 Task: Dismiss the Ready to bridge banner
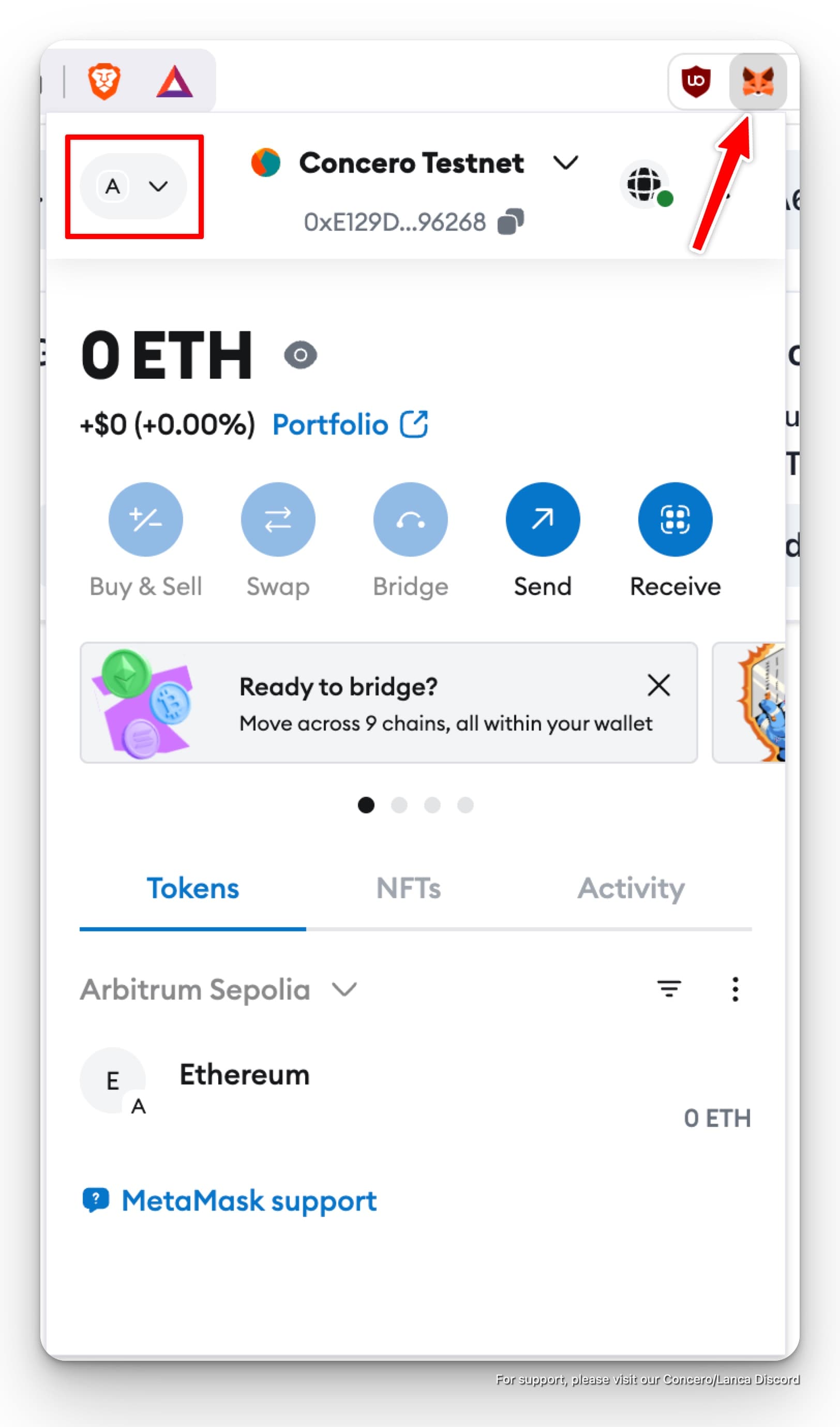(x=658, y=685)
